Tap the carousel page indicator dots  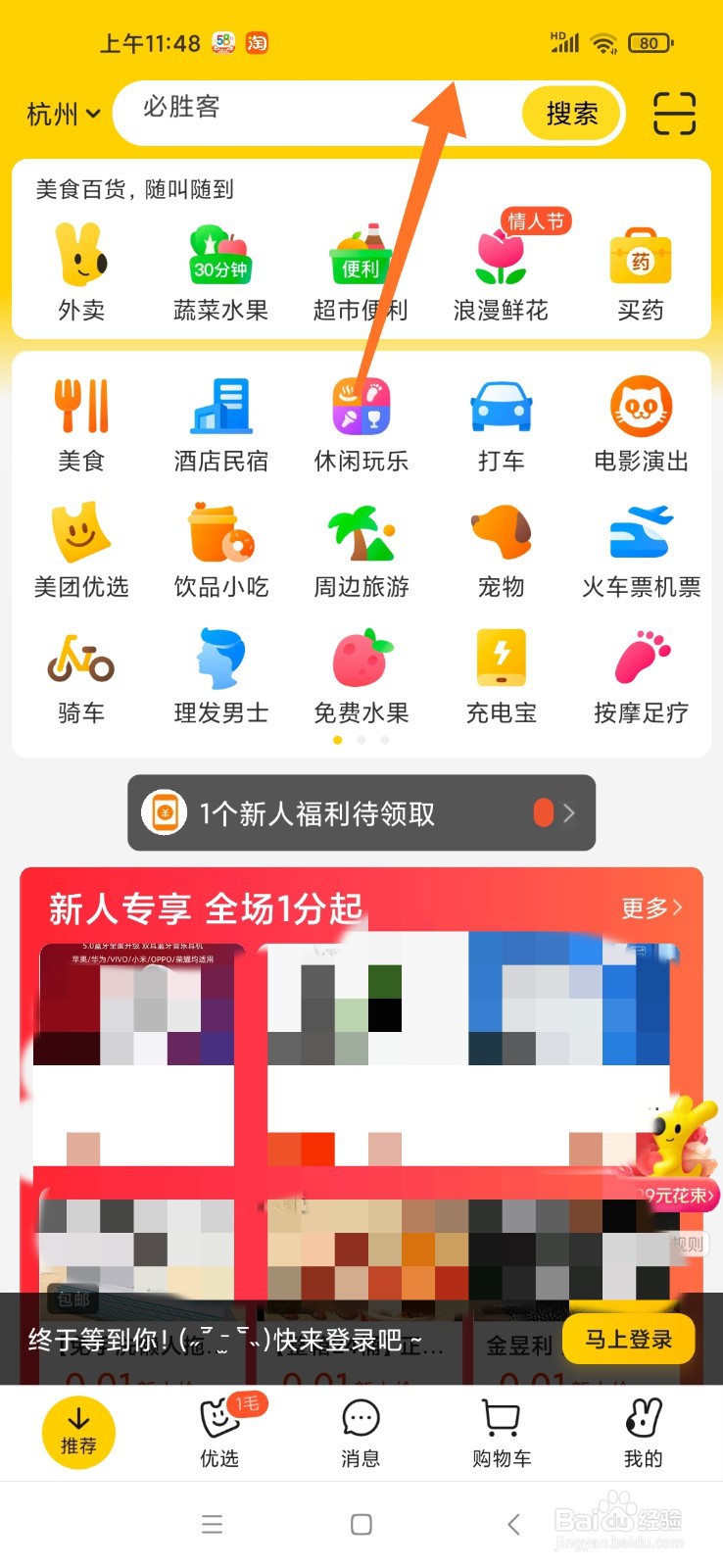point(361,740)
